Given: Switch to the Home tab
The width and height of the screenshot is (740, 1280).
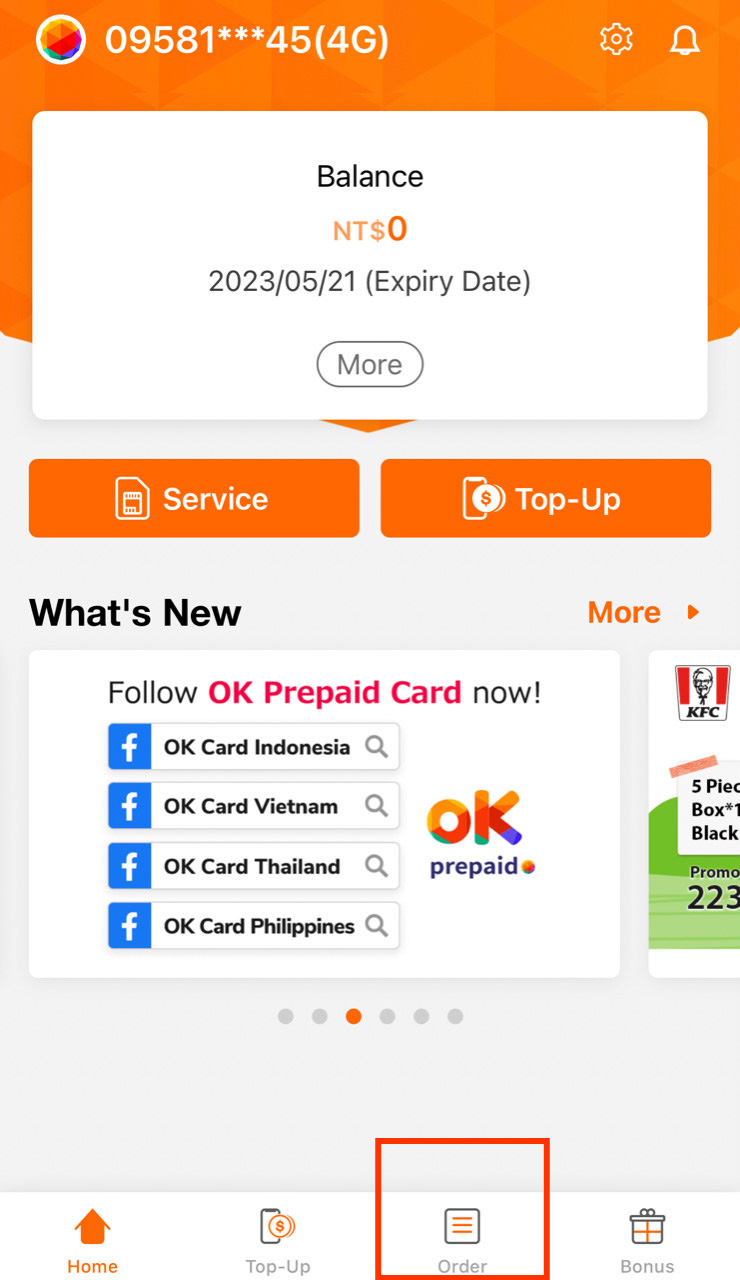Looking at the screenshot, I should pos(92,1240).
